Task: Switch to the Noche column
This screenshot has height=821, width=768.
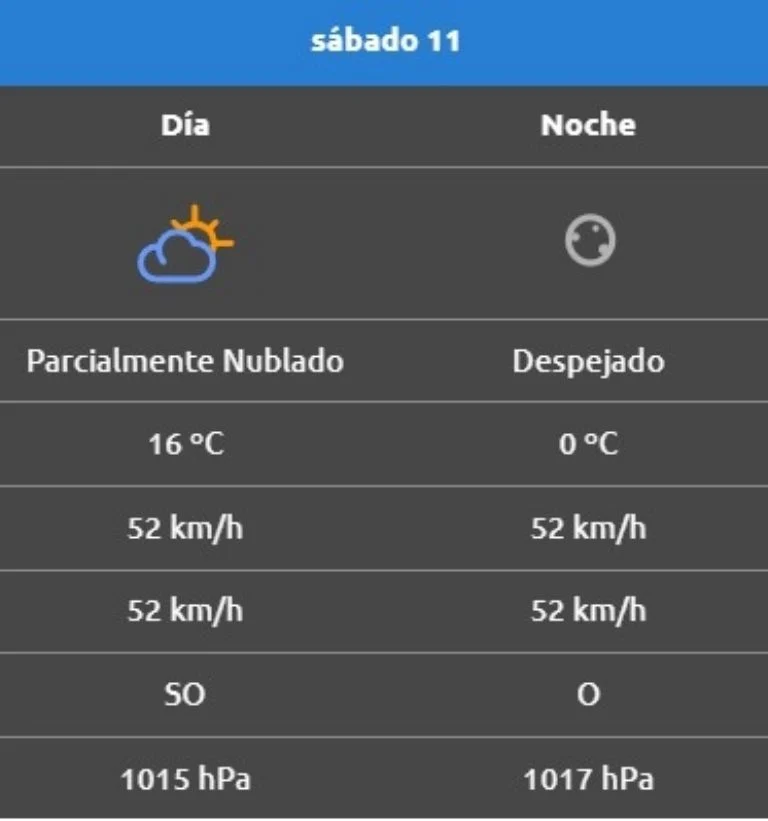Action: pyautogui.click(x=588, y=125)
